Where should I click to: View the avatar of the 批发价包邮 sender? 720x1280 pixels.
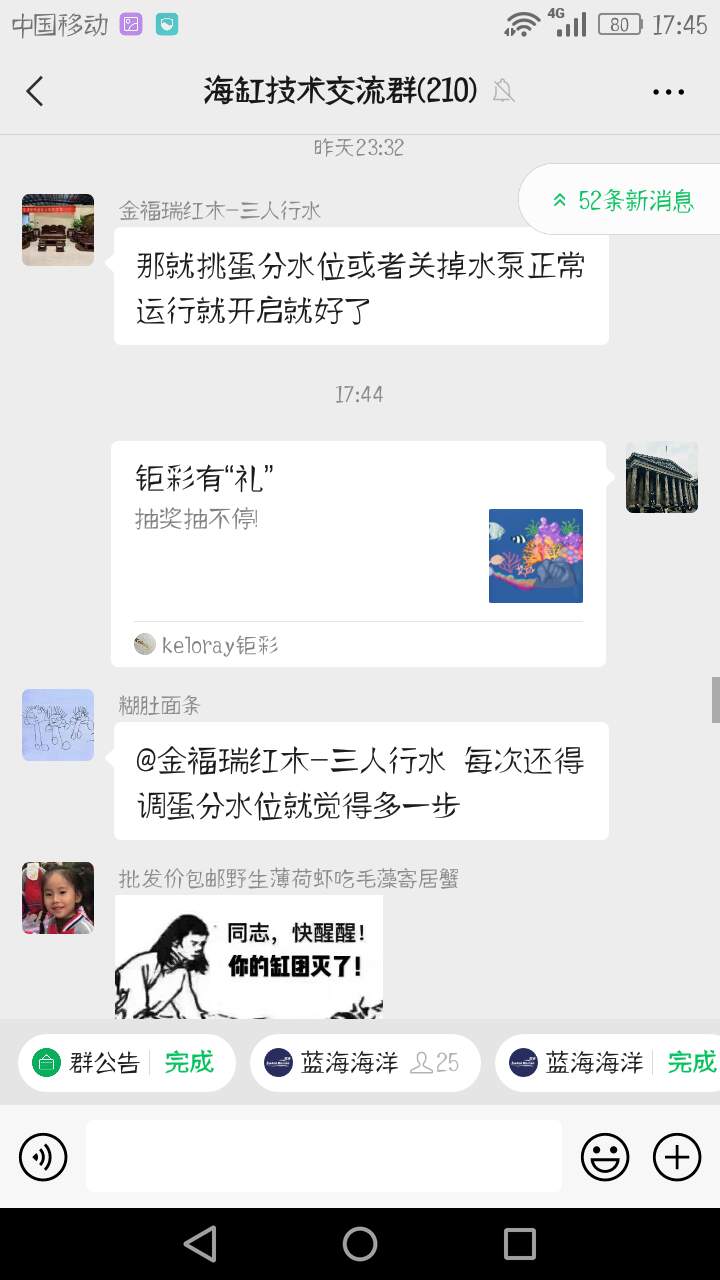(x=58, y=898)
